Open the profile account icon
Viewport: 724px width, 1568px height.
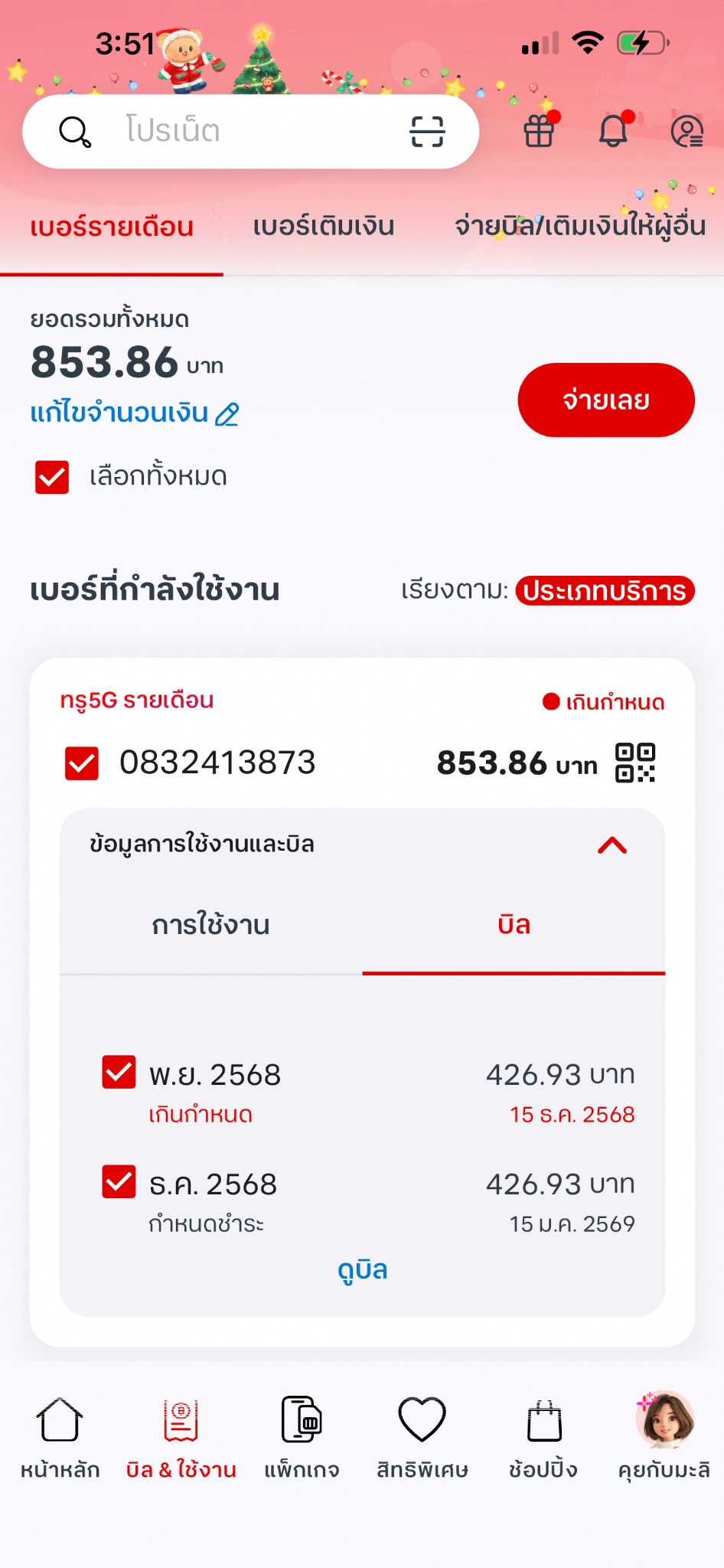686,131
